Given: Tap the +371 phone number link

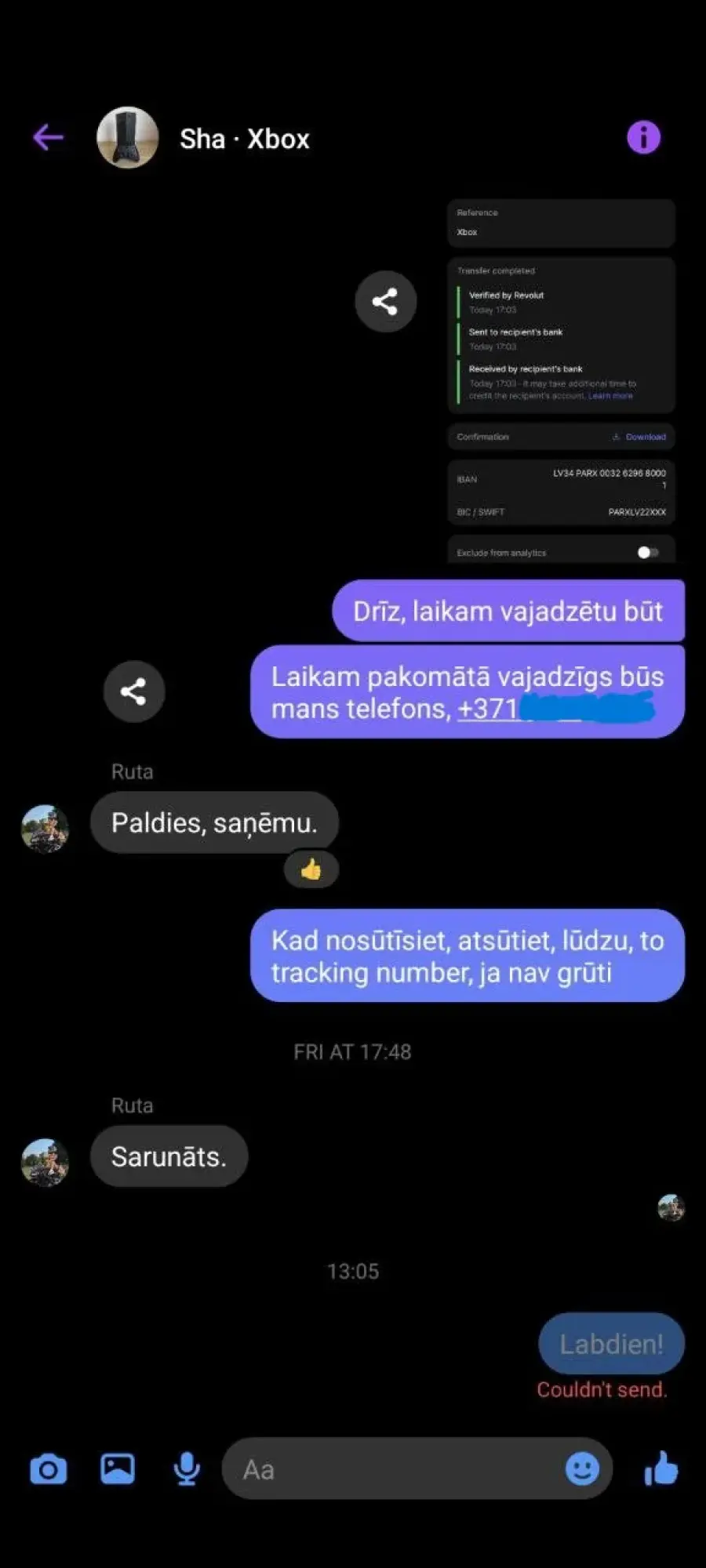Looking at the screenshot, I should click(x=555, y=709).
